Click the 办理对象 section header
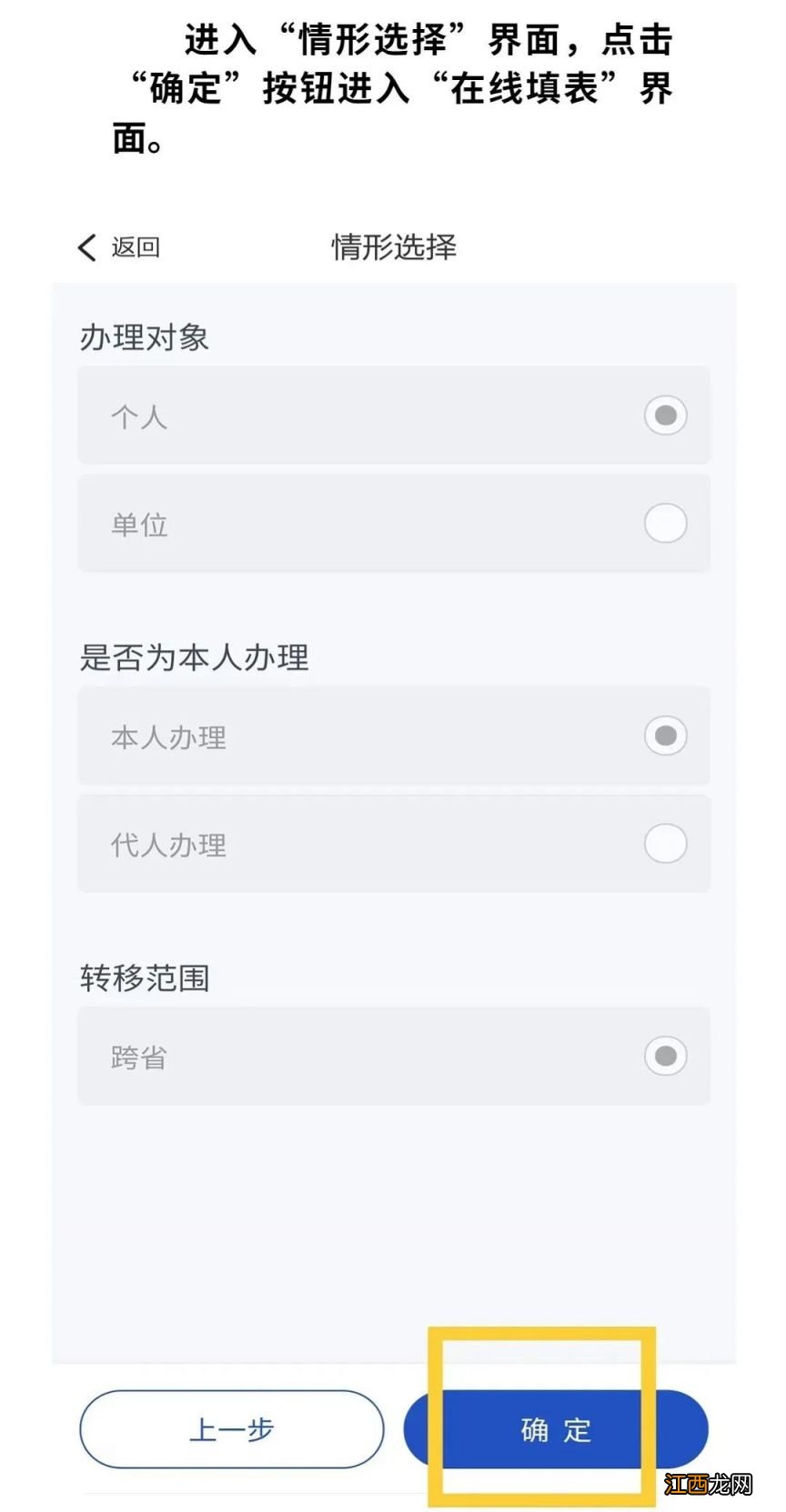 (x=146, y=336)
